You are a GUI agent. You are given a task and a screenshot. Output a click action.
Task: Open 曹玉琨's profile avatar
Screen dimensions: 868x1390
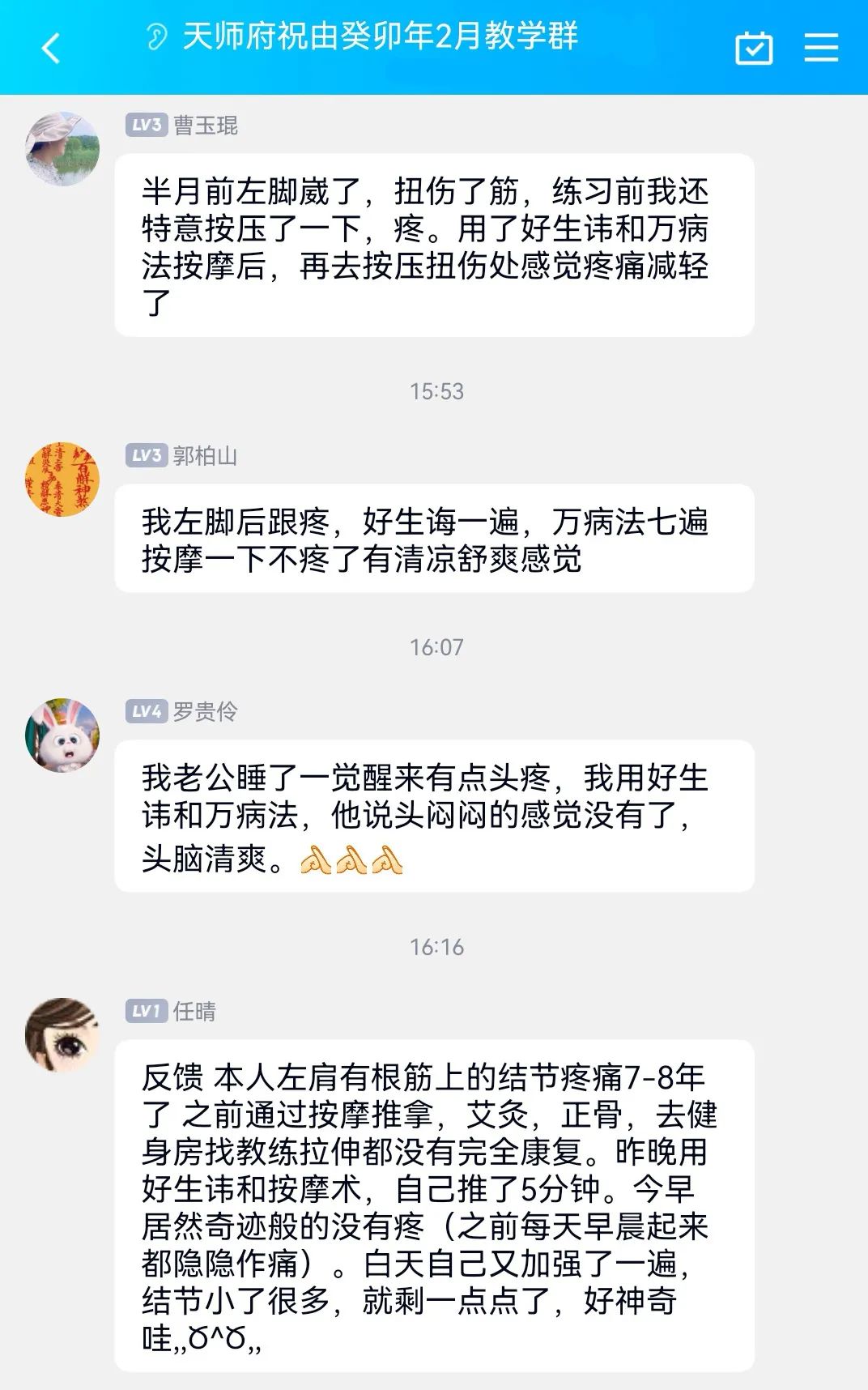click(62, 149)
